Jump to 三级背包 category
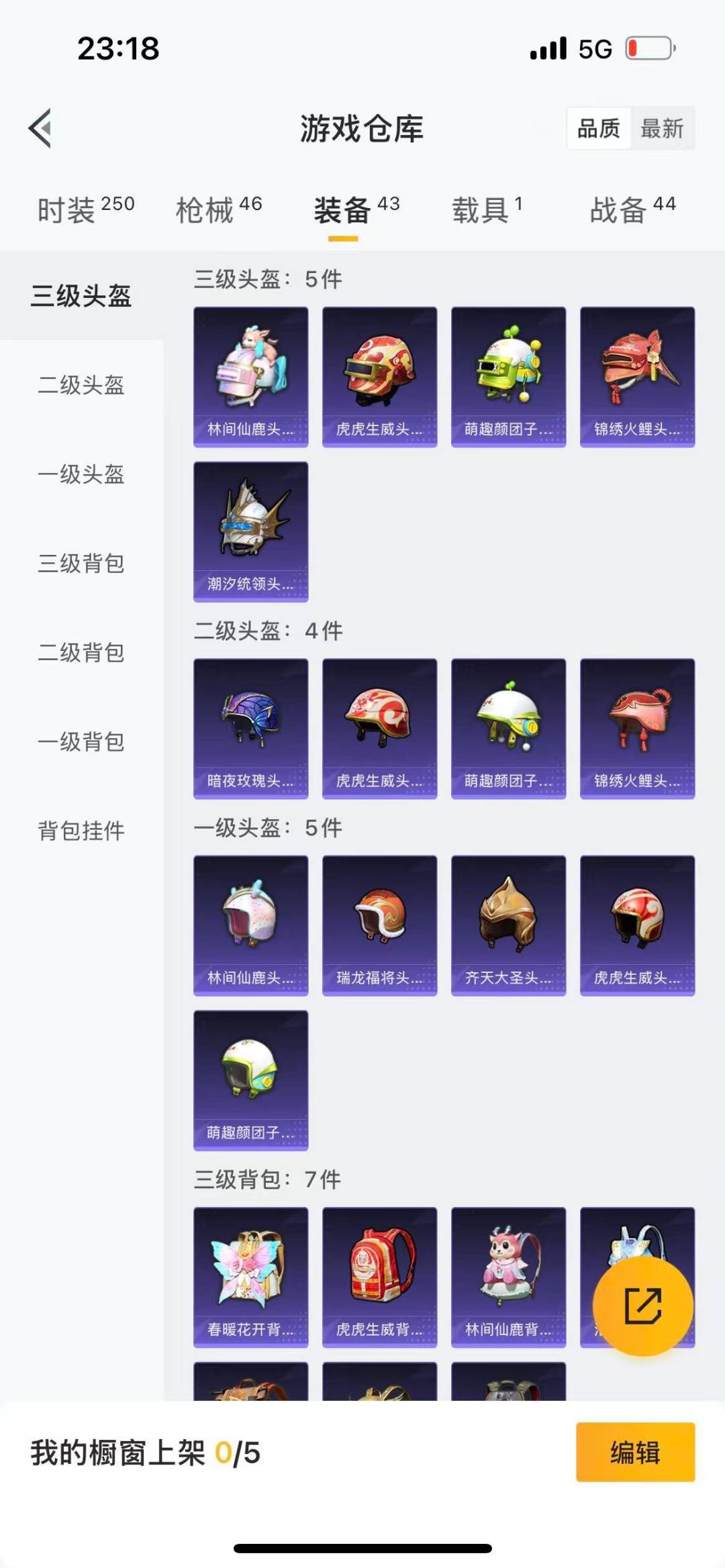 pos(81,564)
